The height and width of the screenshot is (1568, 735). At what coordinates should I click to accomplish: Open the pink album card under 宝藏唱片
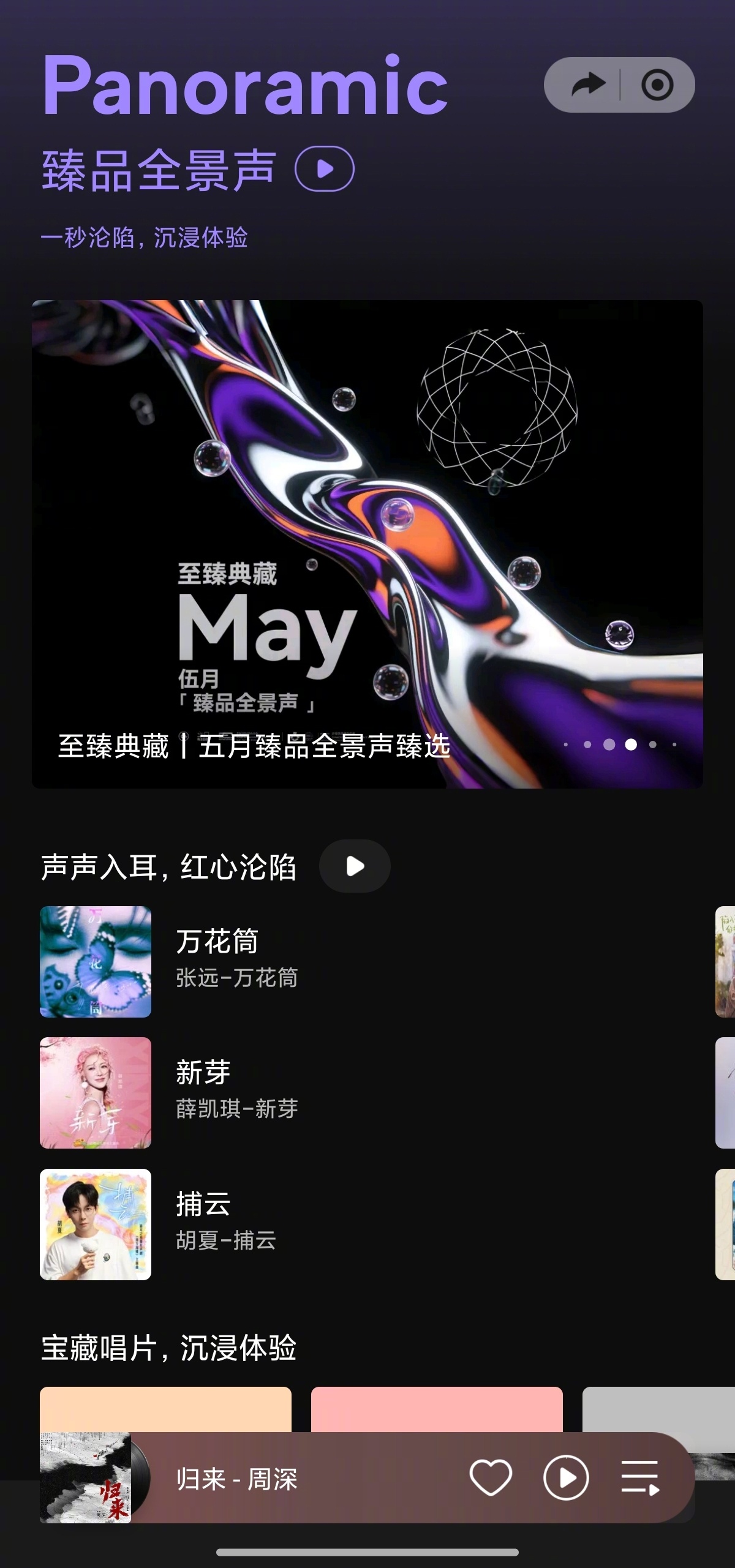pyautogui.click(x=437, y=1409)
